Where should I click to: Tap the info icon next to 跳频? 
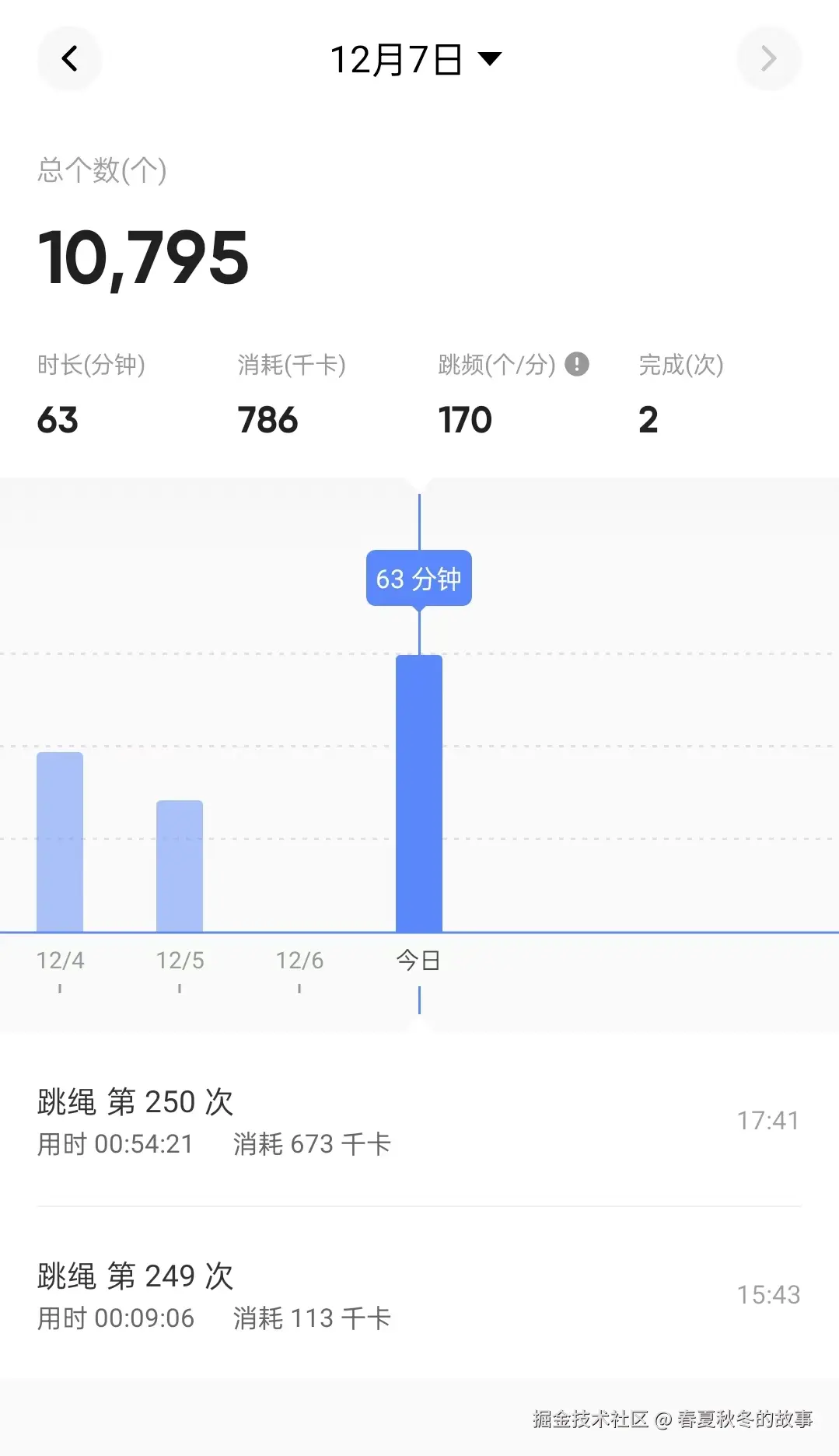click(576, 363)
